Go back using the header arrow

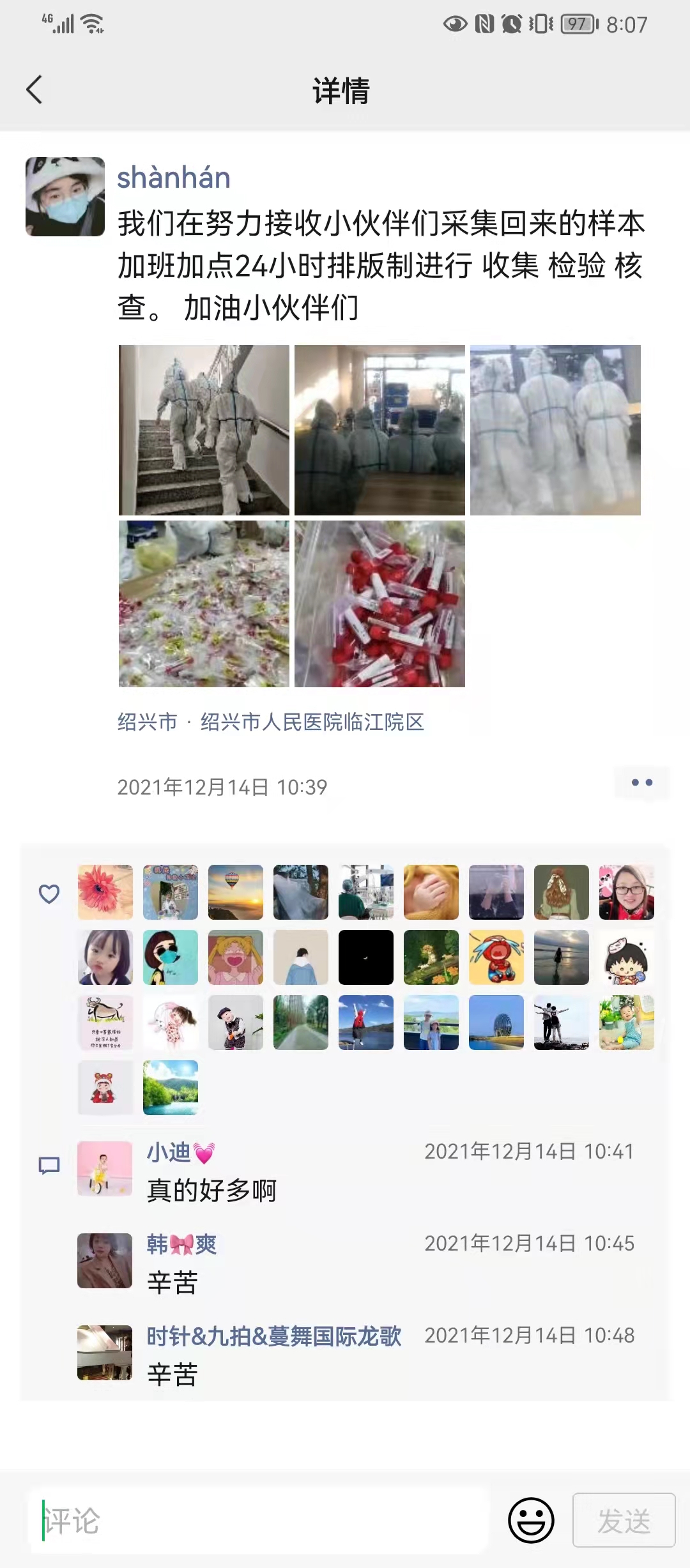tap(34, 89)
